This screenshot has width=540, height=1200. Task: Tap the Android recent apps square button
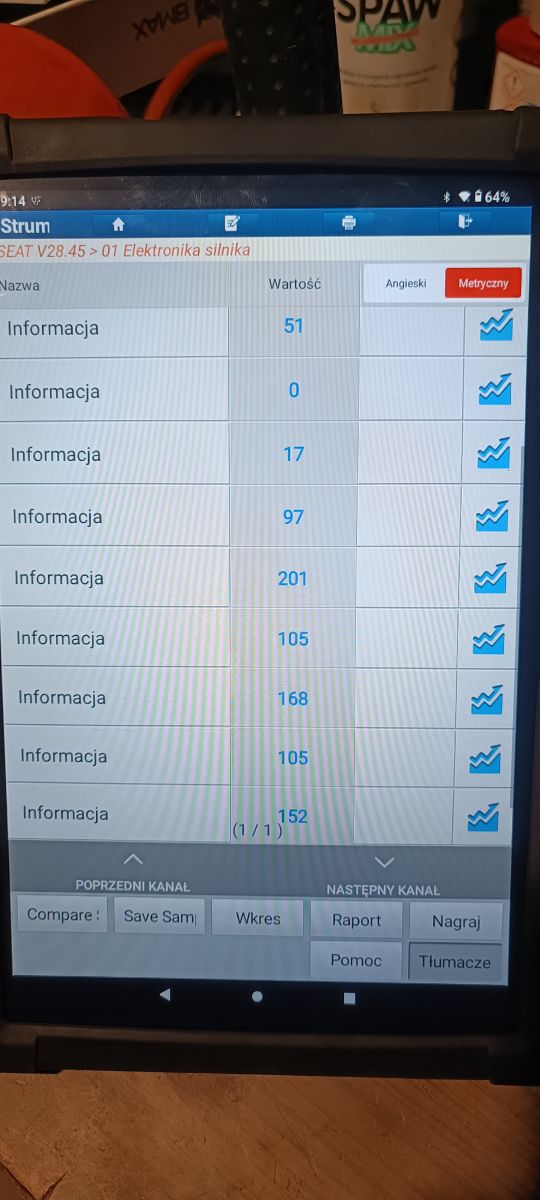(349, 997)
